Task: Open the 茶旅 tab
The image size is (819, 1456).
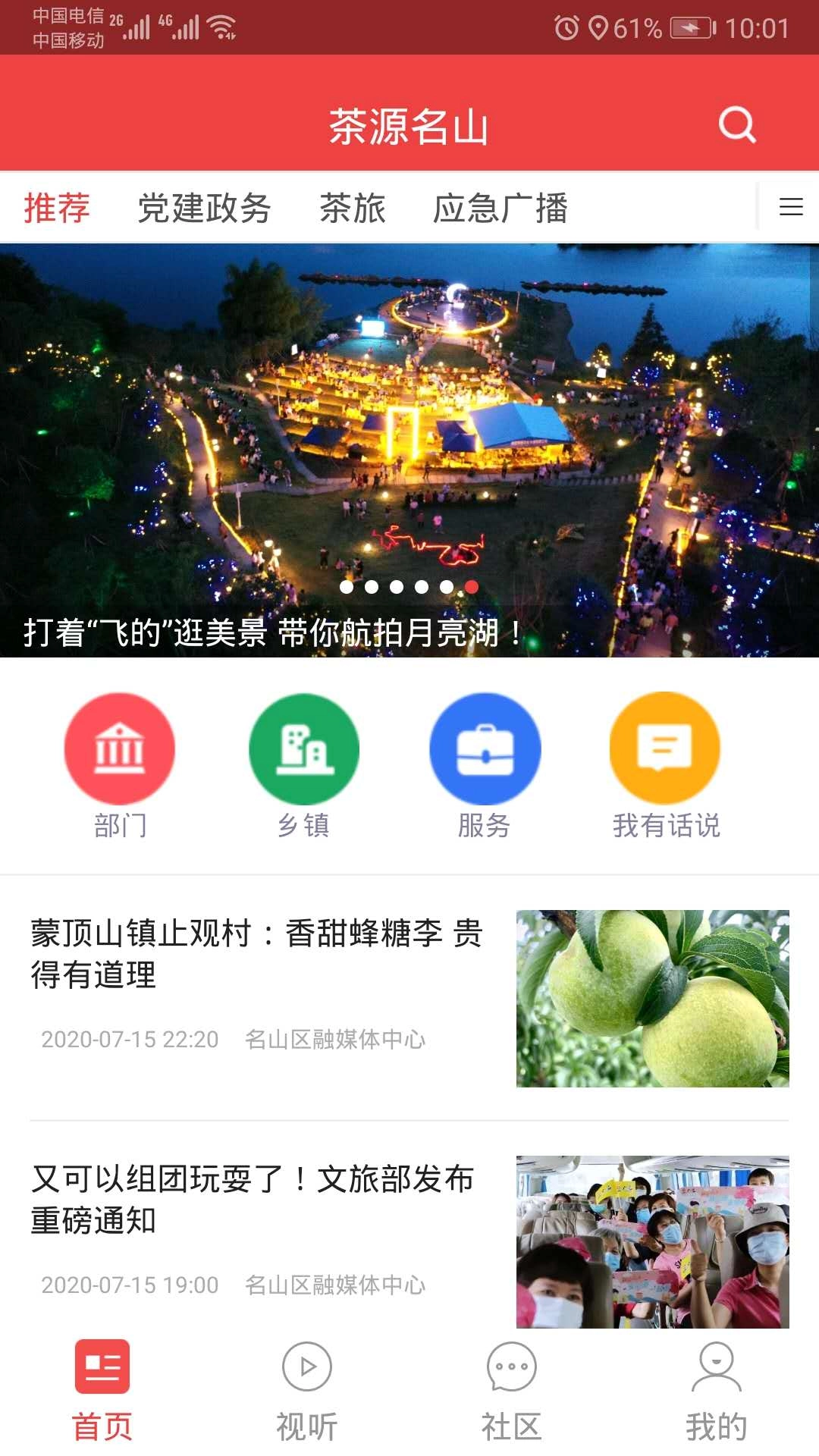Action: 354,207
